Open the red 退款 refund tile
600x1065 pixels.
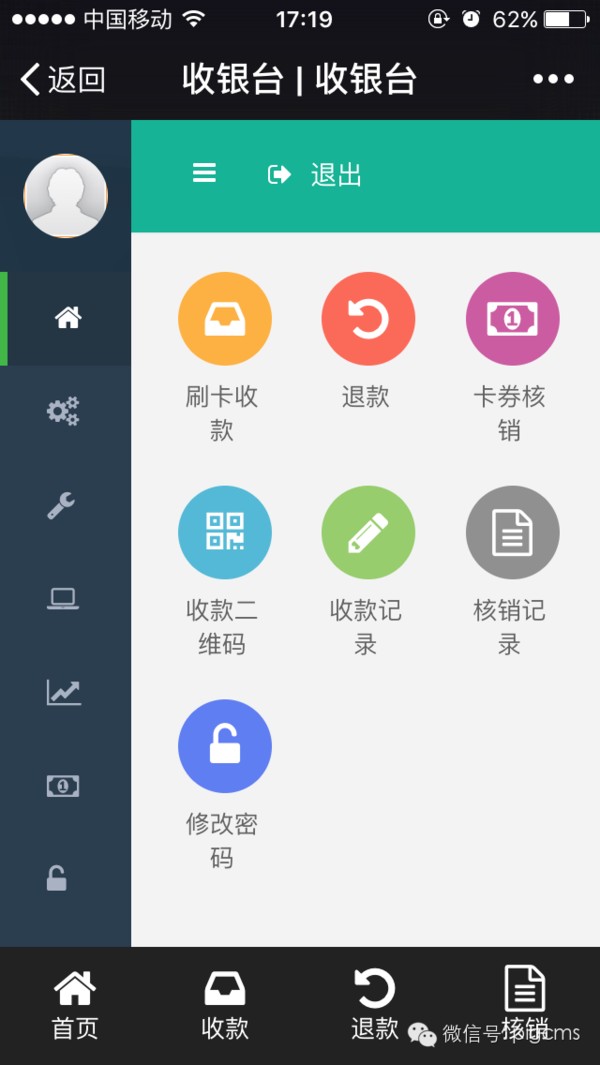[x=367, y=320]
